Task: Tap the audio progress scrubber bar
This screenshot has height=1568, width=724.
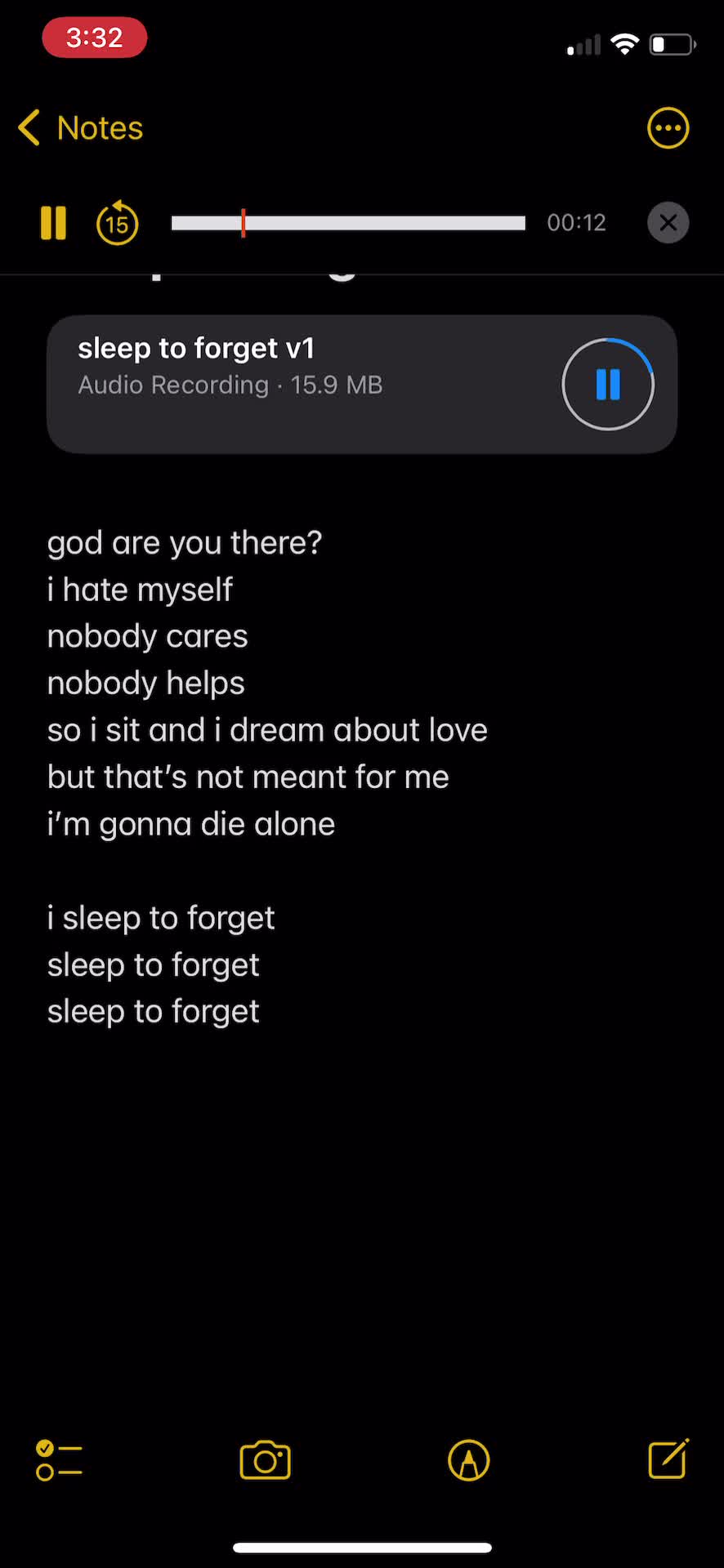Action: [x=348, y=223]
